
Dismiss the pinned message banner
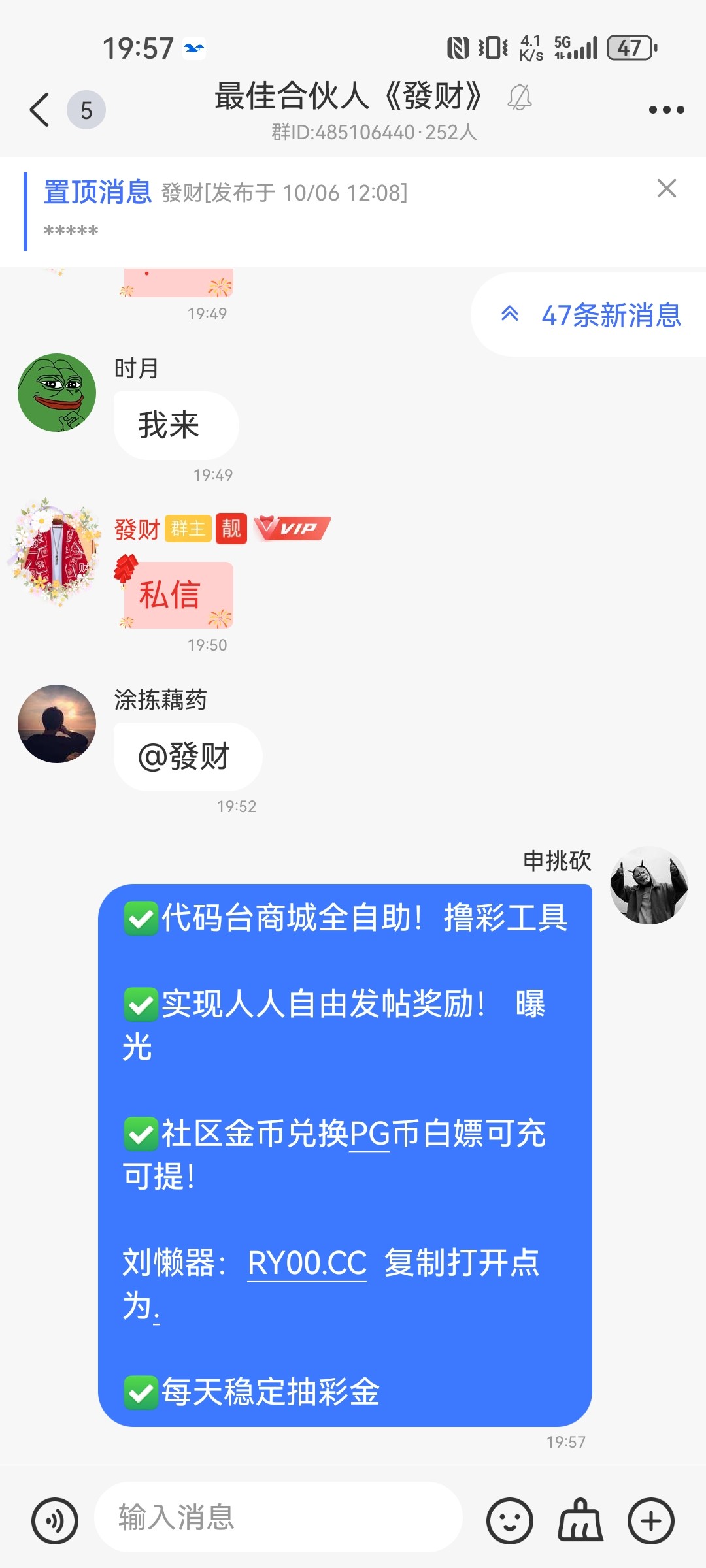click(x=666, y=189)
